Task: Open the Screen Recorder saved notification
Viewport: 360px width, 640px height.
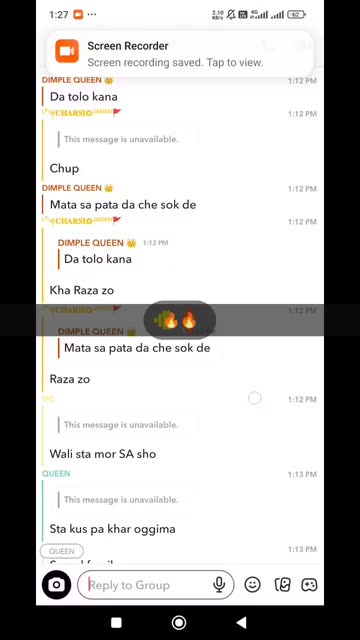Action: (x=180, y=54)
